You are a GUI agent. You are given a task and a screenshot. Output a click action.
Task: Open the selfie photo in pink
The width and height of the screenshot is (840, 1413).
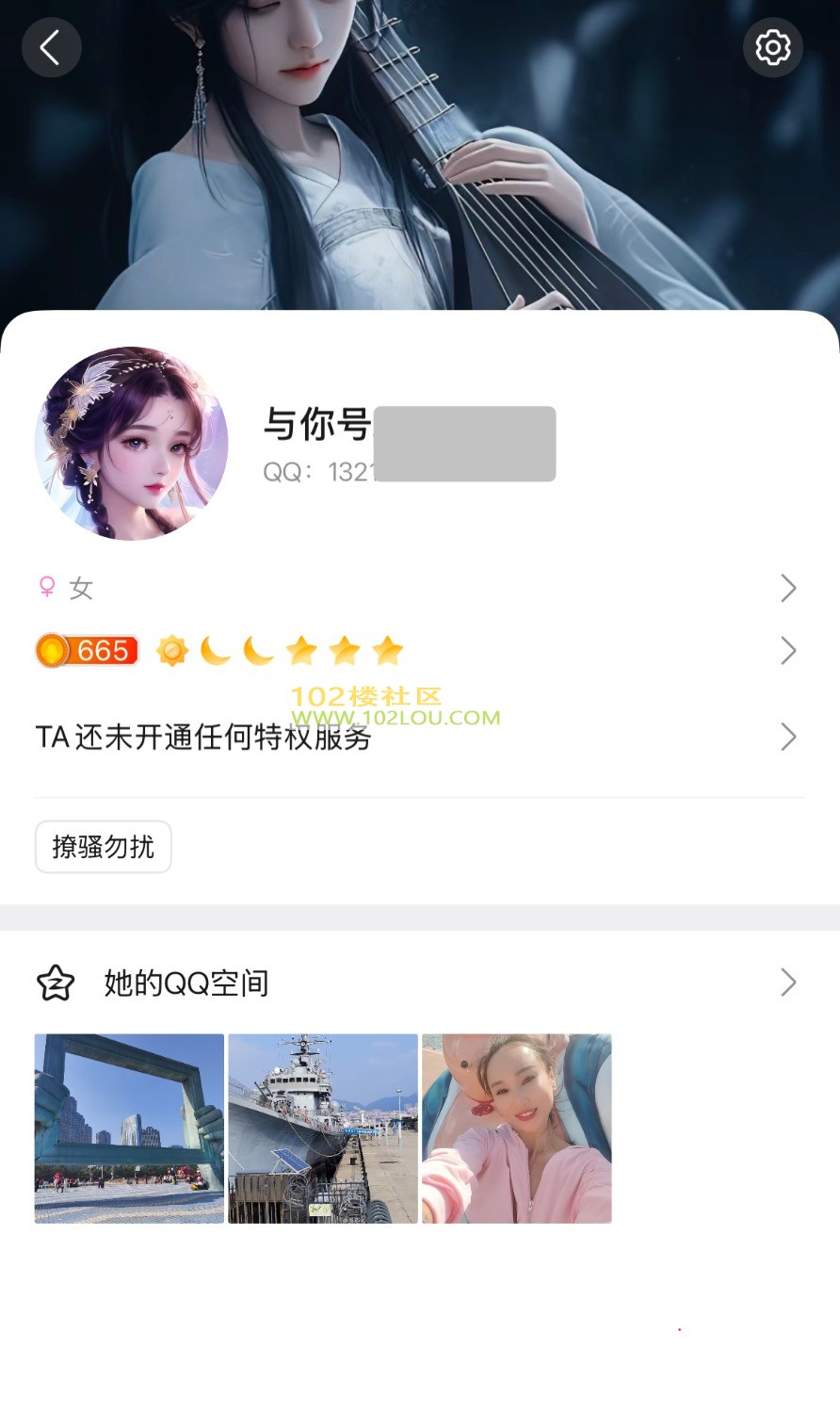click(517, 1129)
